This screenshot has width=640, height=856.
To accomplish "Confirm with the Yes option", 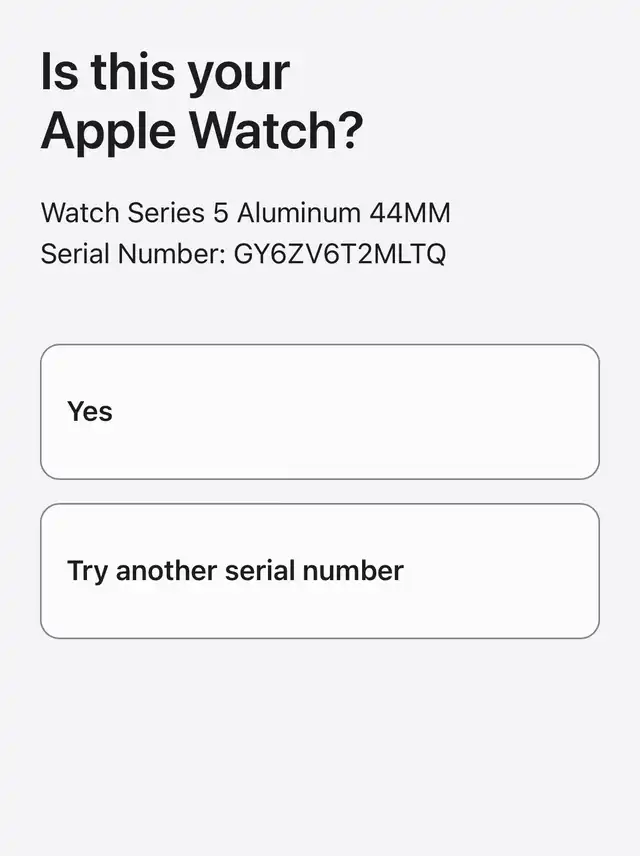I will pyautogui.click(x=320, y=412).
